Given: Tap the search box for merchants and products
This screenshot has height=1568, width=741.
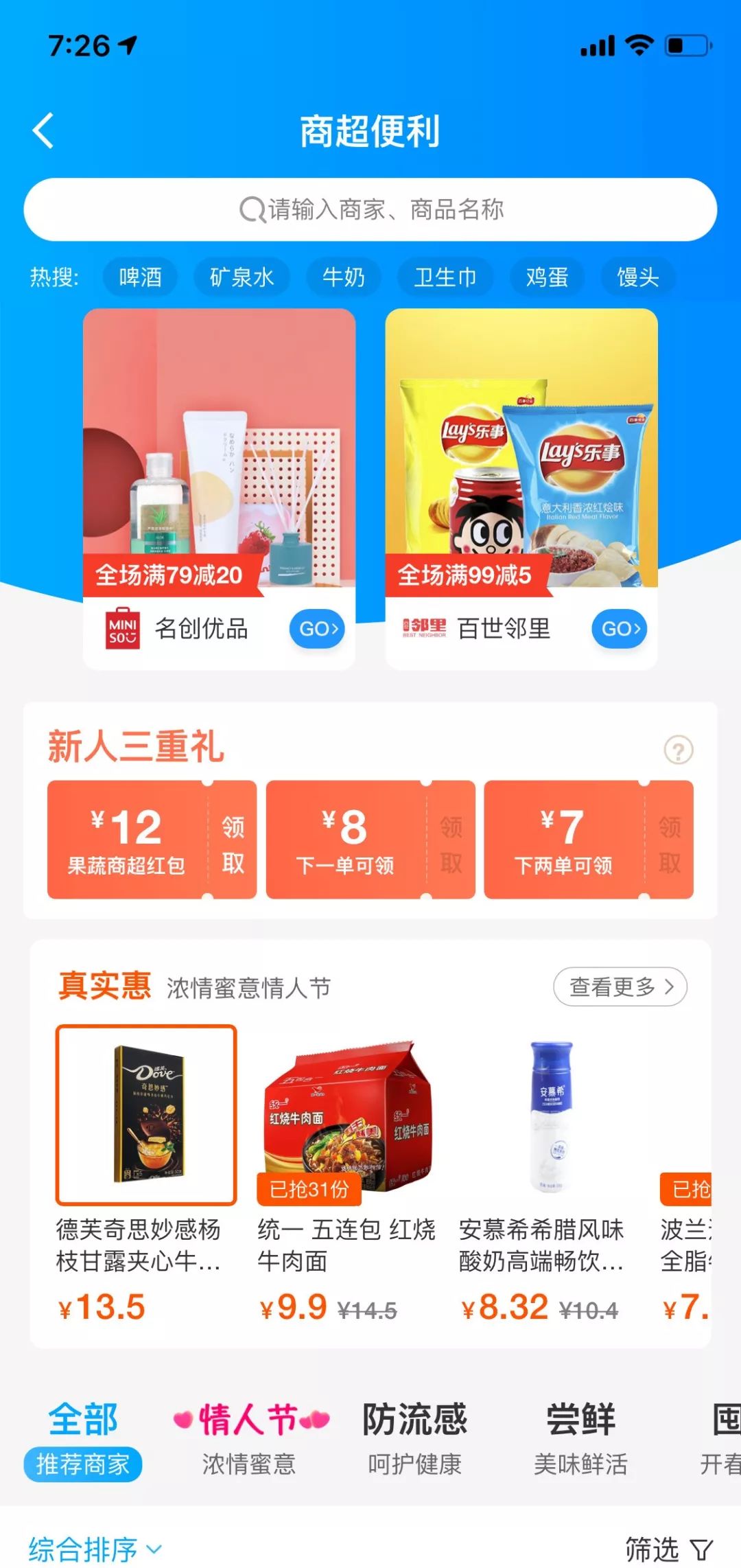Looking at the screenshot, I should [370, 209].
